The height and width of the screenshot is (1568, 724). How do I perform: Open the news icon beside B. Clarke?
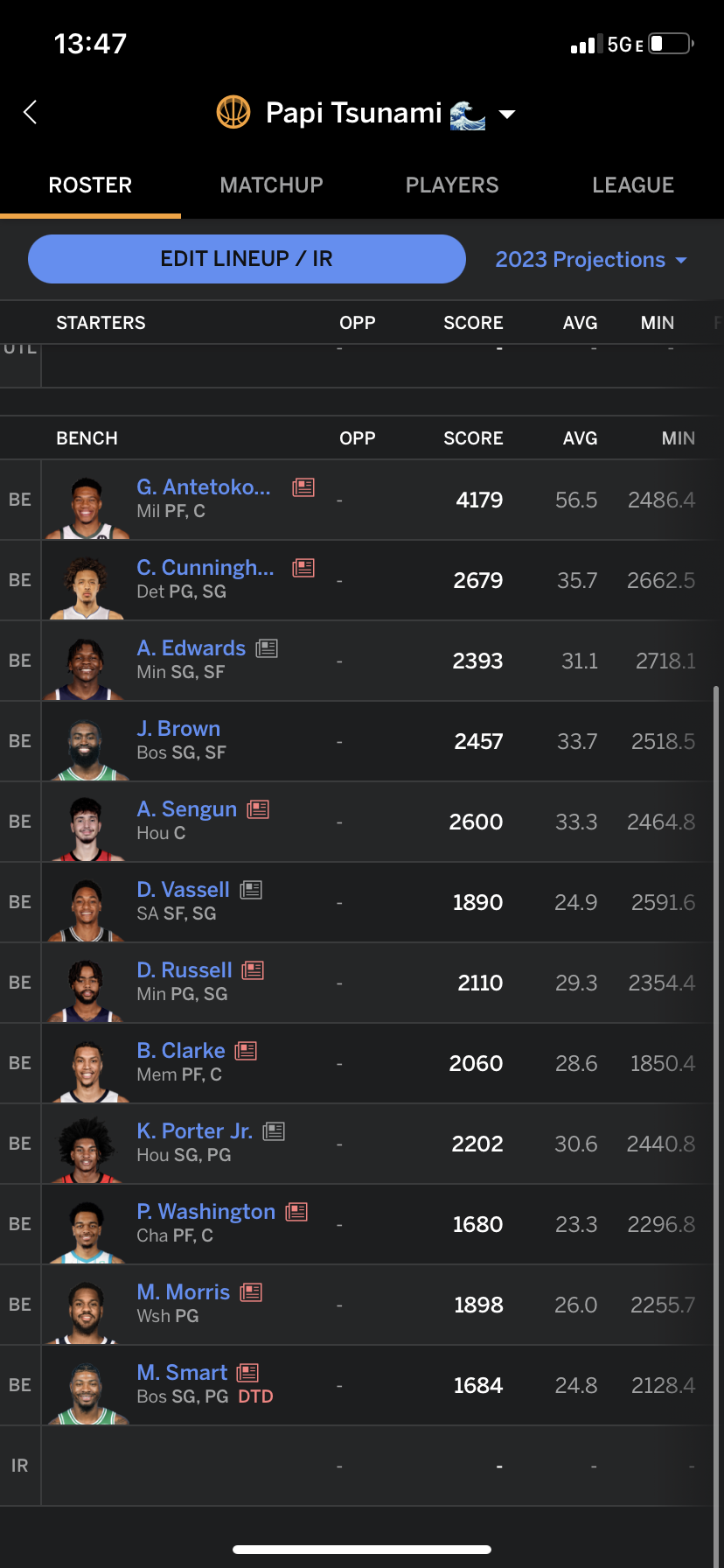(x=246, y=1051)
